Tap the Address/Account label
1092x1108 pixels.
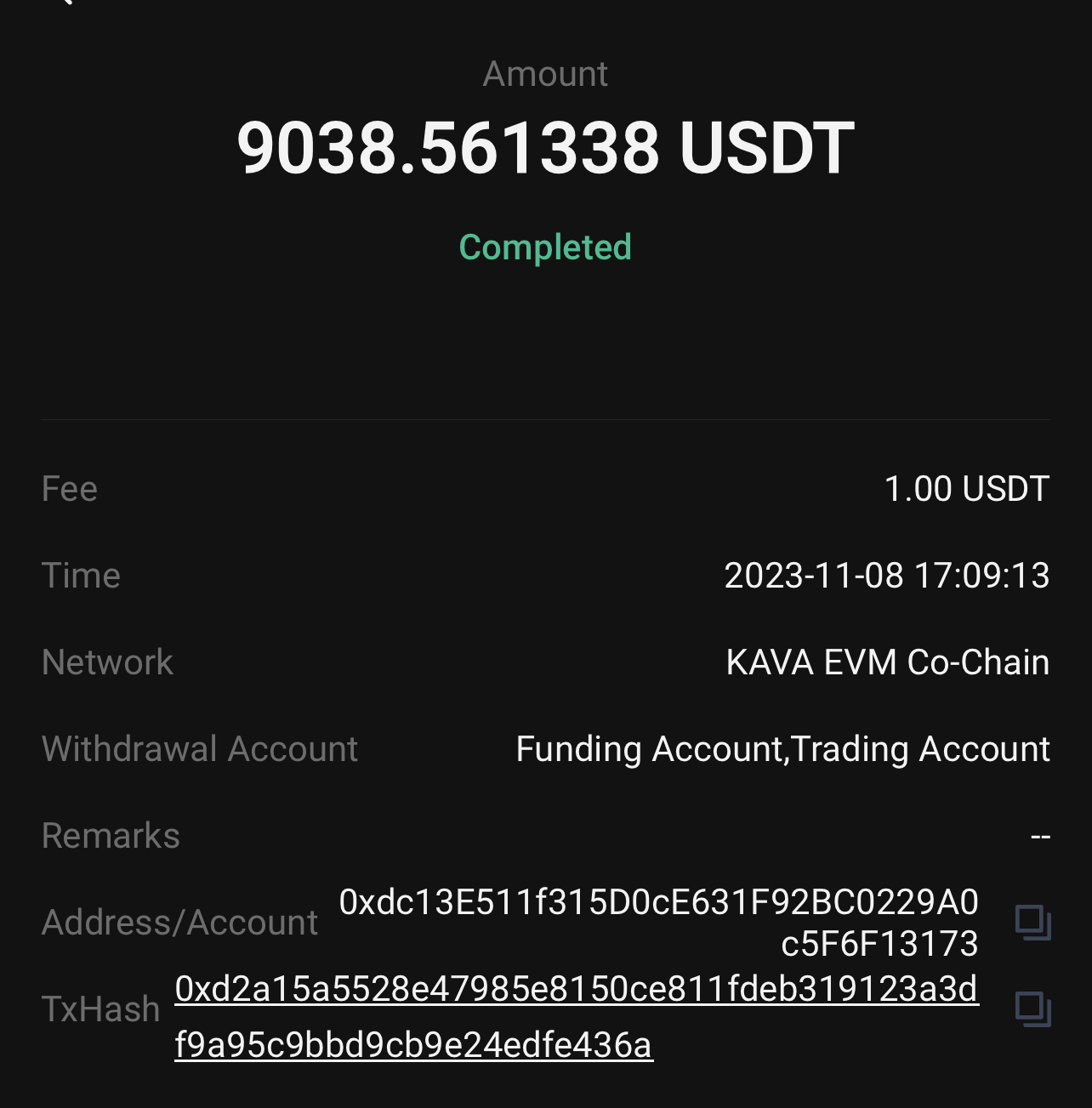[179, 923]
